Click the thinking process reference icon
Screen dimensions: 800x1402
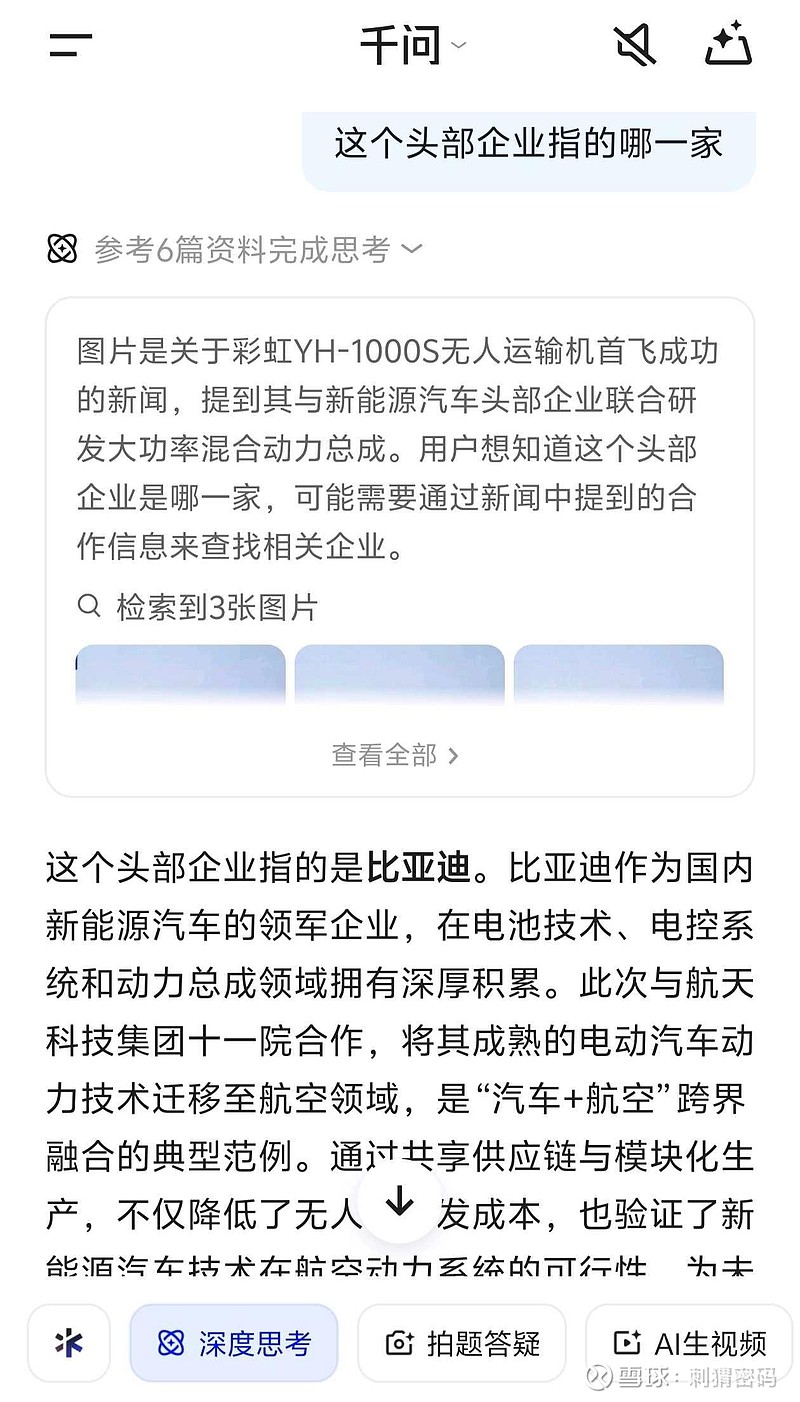63,247
